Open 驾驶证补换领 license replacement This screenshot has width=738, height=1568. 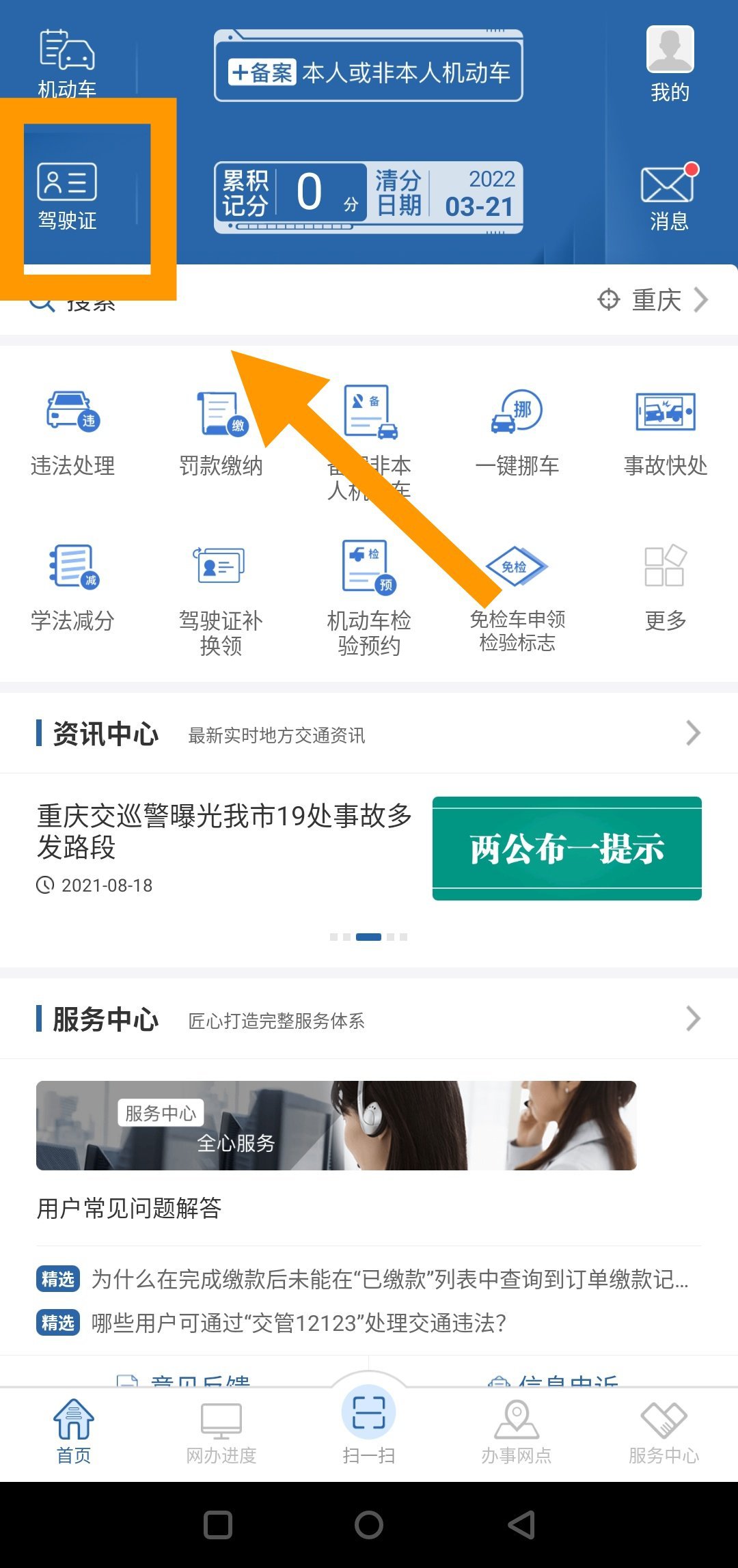click(x=221, y=594)
